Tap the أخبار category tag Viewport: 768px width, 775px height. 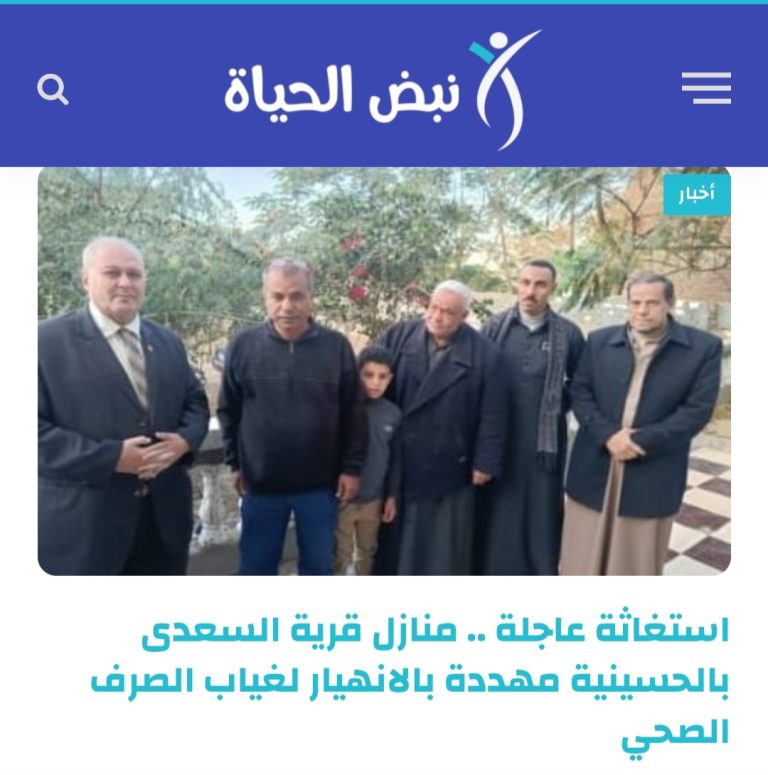[697, 194]
